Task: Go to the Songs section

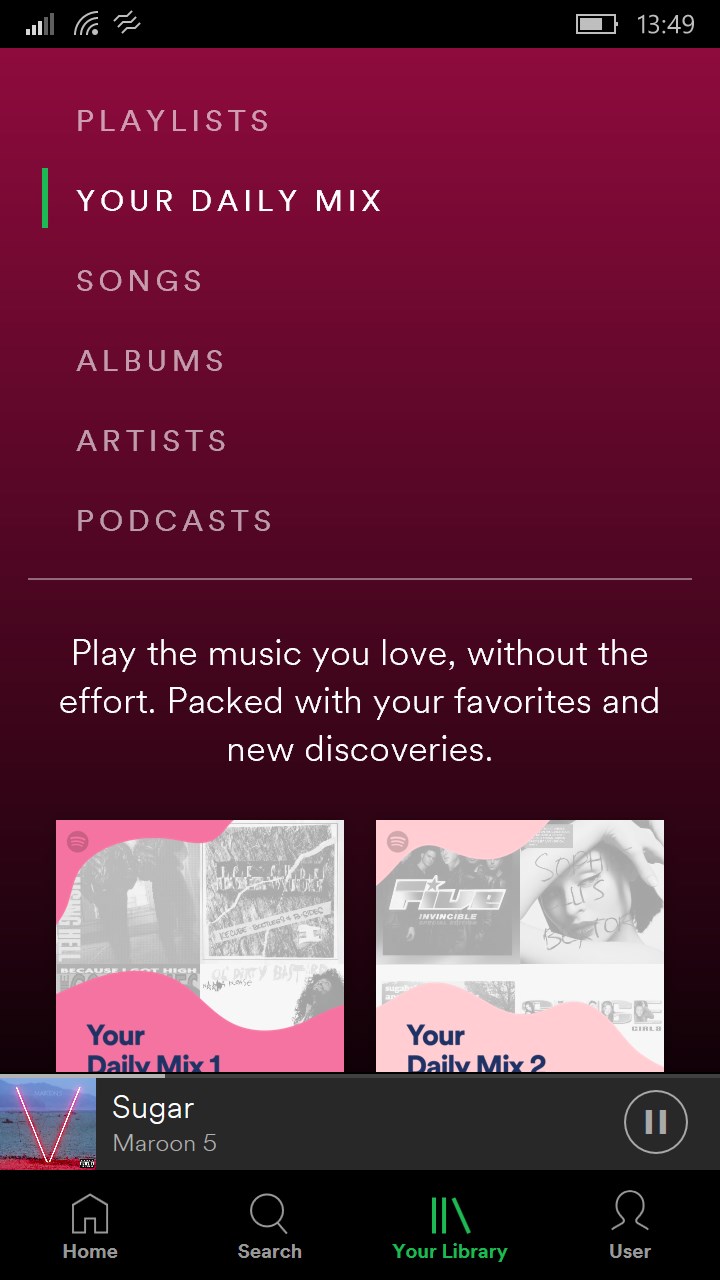Action: [140, 281]
